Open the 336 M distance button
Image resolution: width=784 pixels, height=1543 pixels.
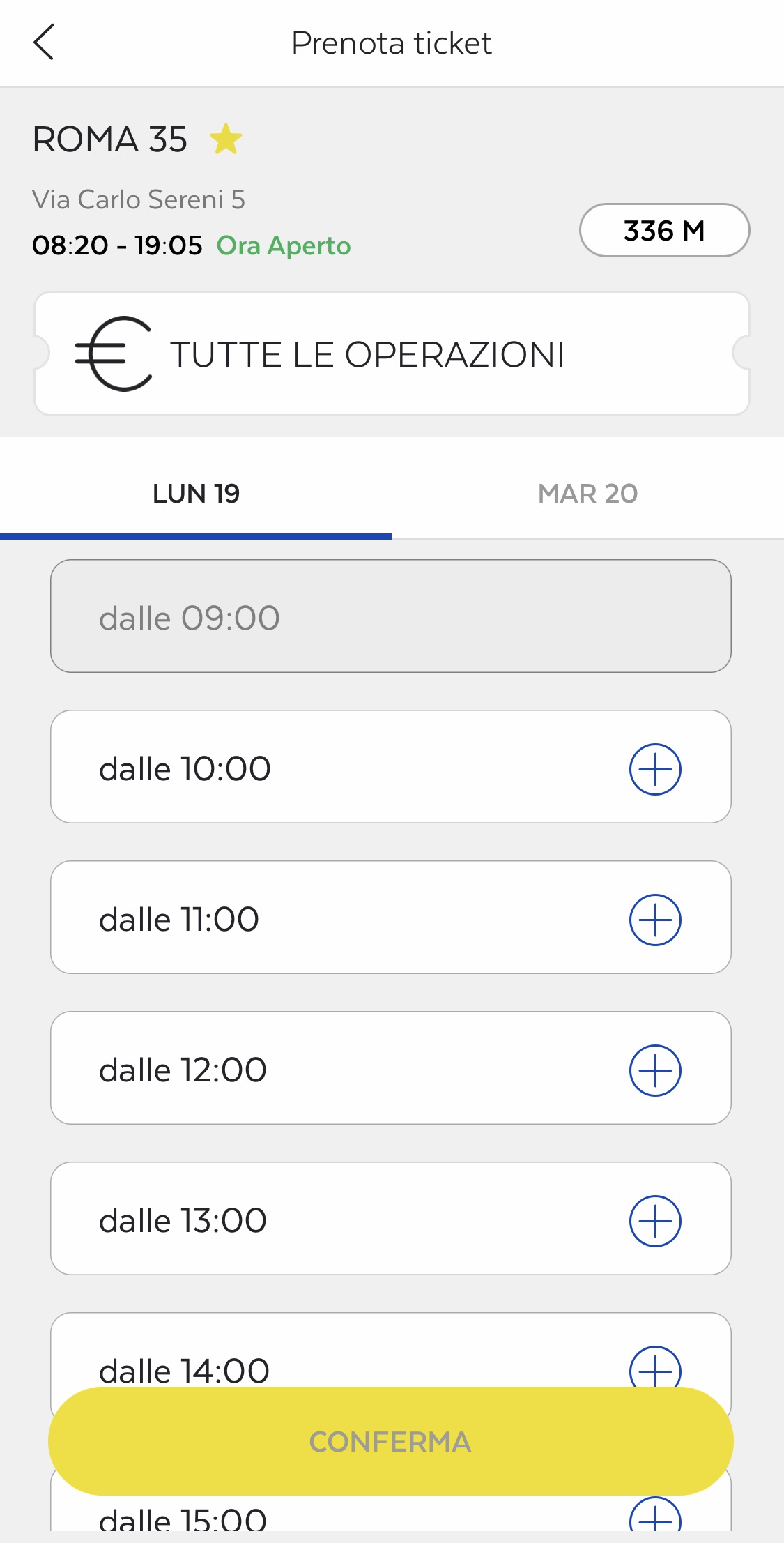663,230
